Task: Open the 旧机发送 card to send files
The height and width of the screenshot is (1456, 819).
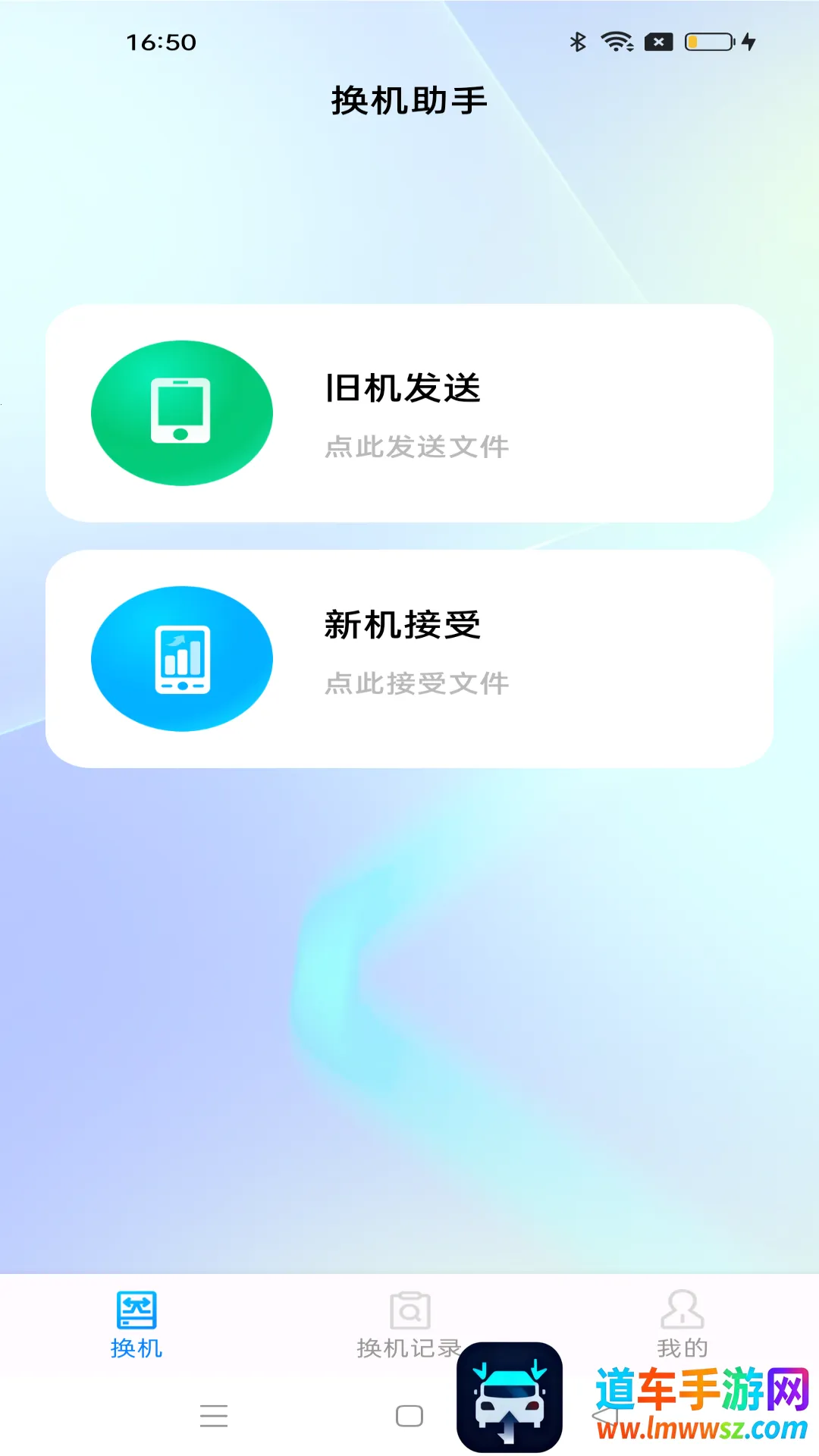Action: (x=409, y=413)
